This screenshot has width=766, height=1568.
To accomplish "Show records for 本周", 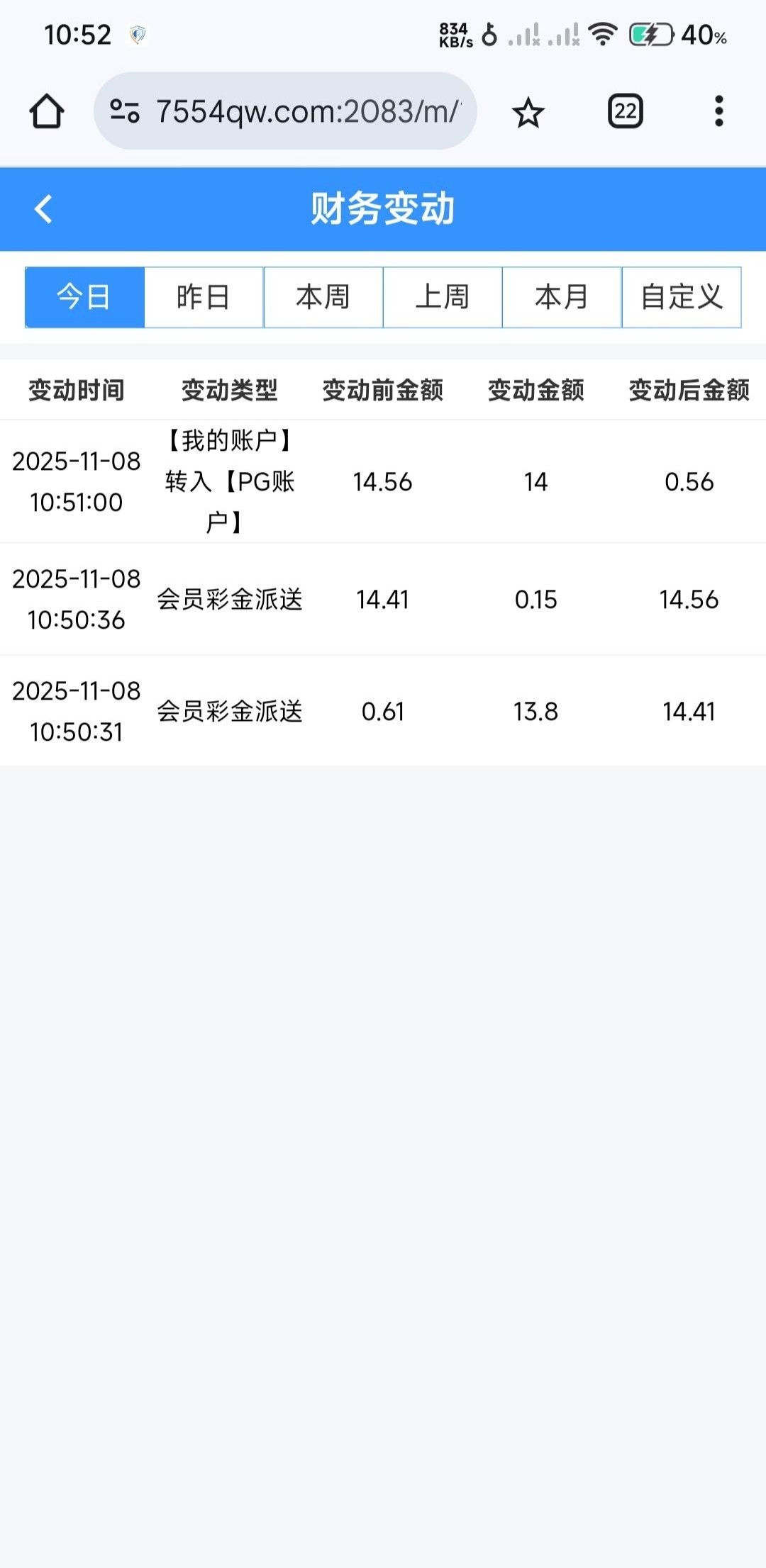I will click(x=323, y=297).
